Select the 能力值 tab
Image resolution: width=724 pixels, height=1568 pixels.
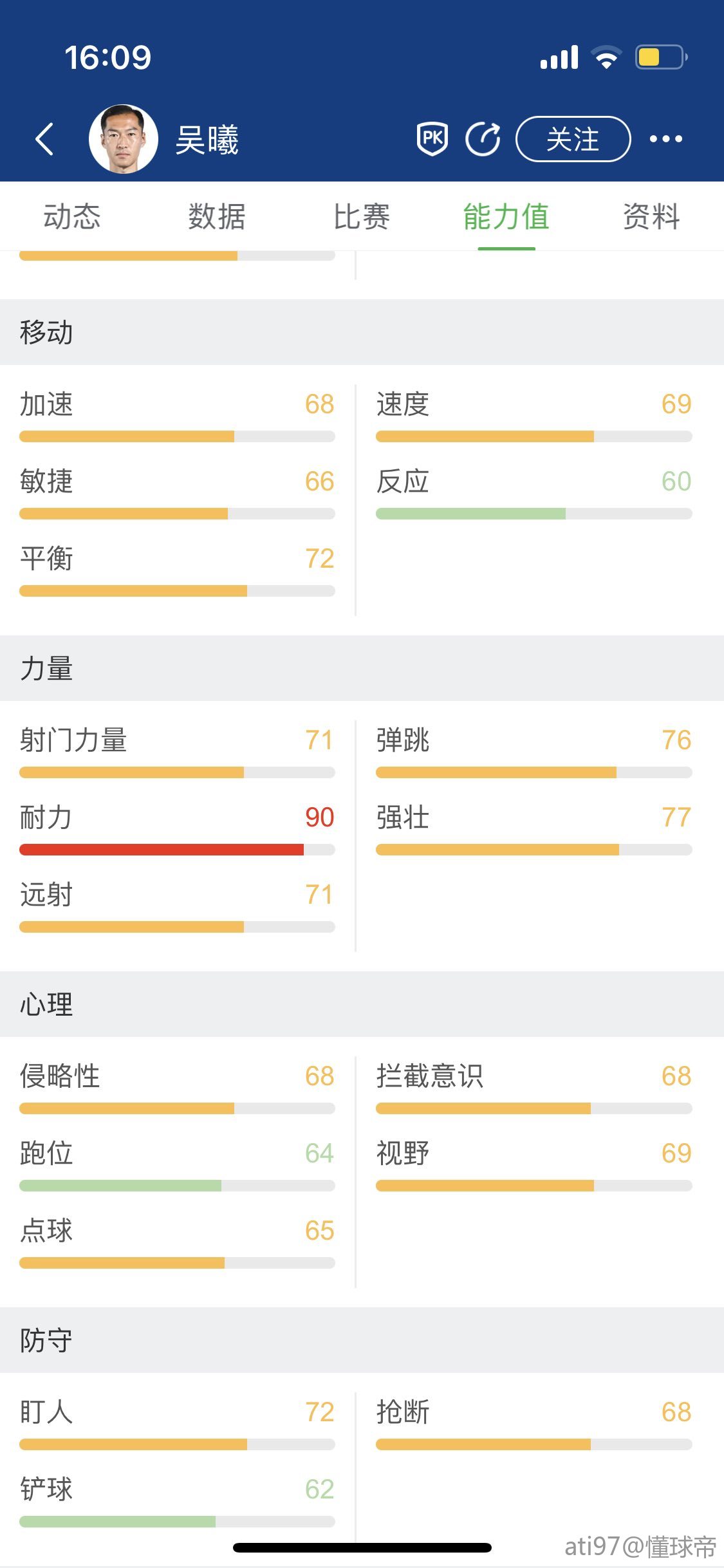506,217
